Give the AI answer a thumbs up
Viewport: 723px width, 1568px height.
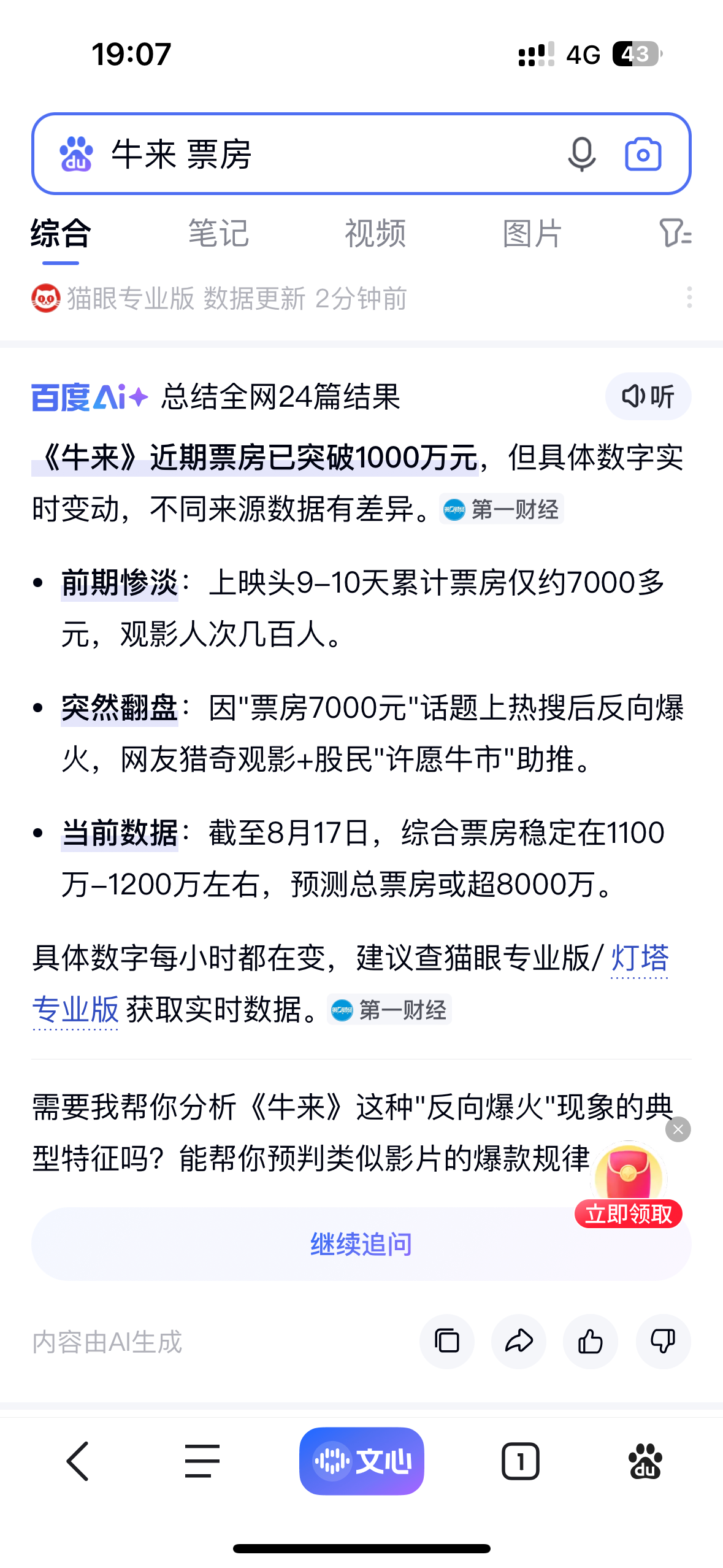tap(591, 1341)
